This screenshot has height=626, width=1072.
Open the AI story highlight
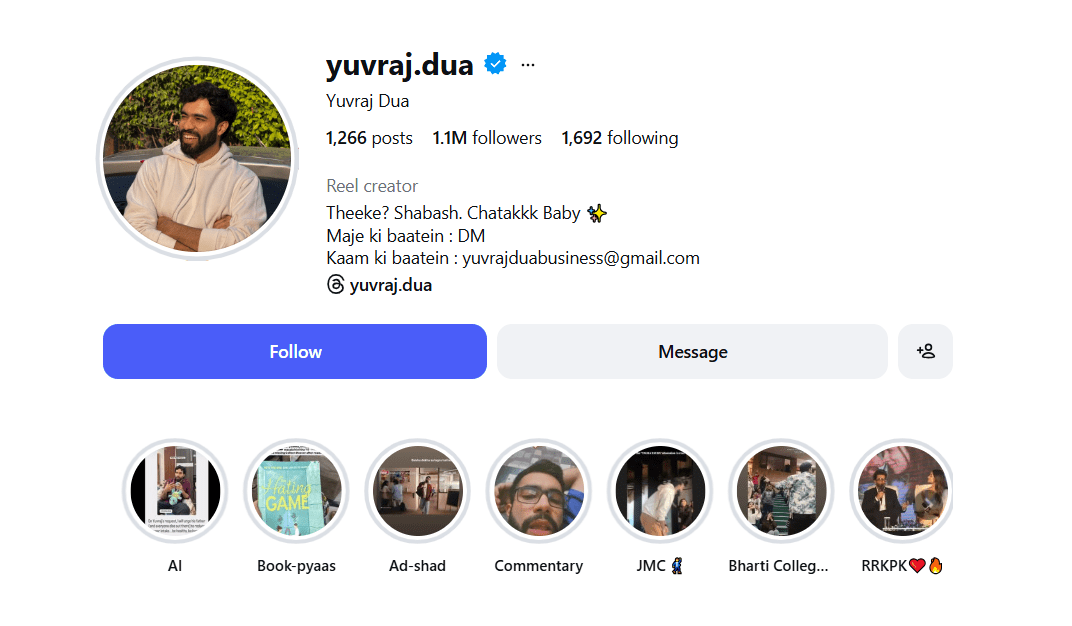(x=175, y=491)
